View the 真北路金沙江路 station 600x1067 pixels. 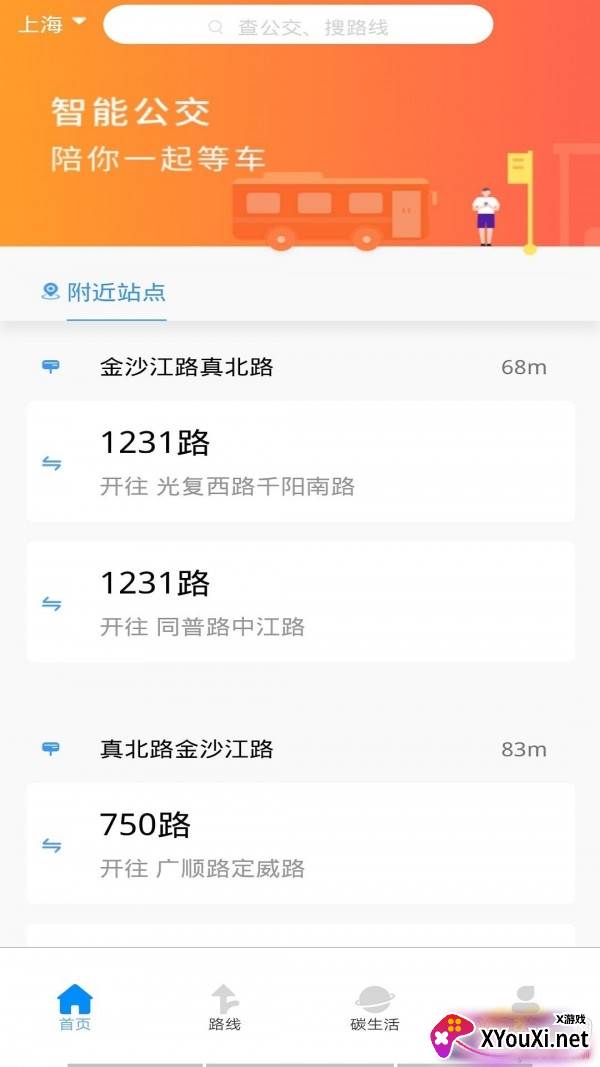[187, 749]
